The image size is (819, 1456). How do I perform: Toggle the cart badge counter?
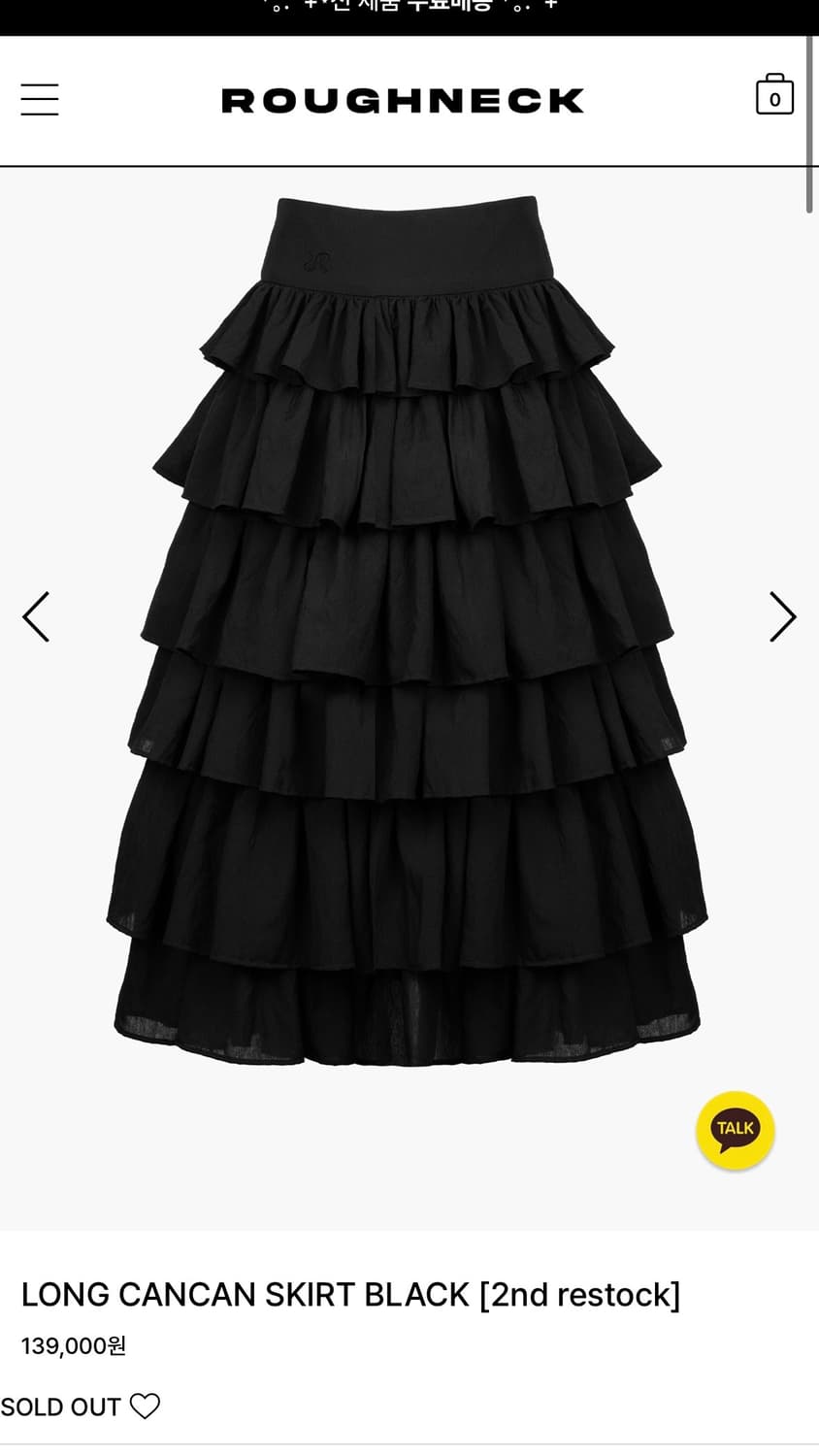pos(773,97)
